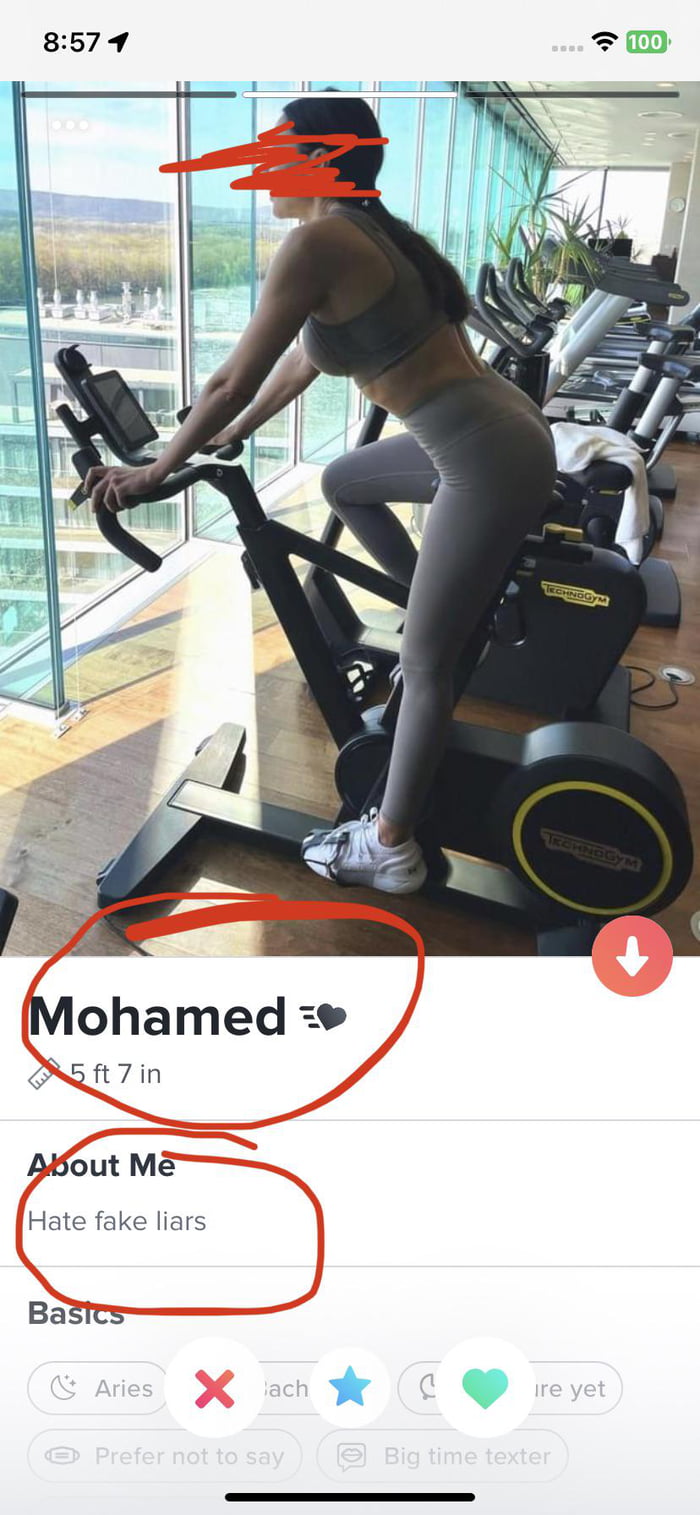Viewport: 700px width, 1515px height.
Task: Collapse the profile with the down arrow
Action: [631, 957]
